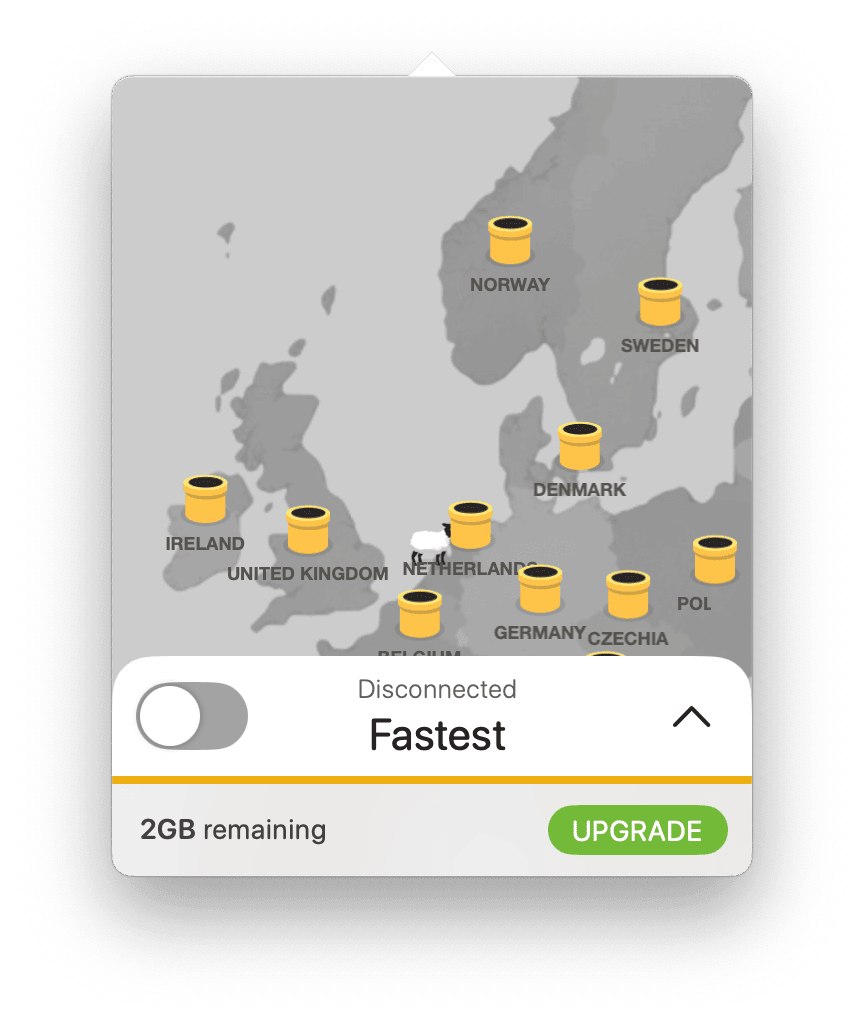Choose the Sweden tunnel
This screenshot has width=864, height=1024.
tap(660, 302)
